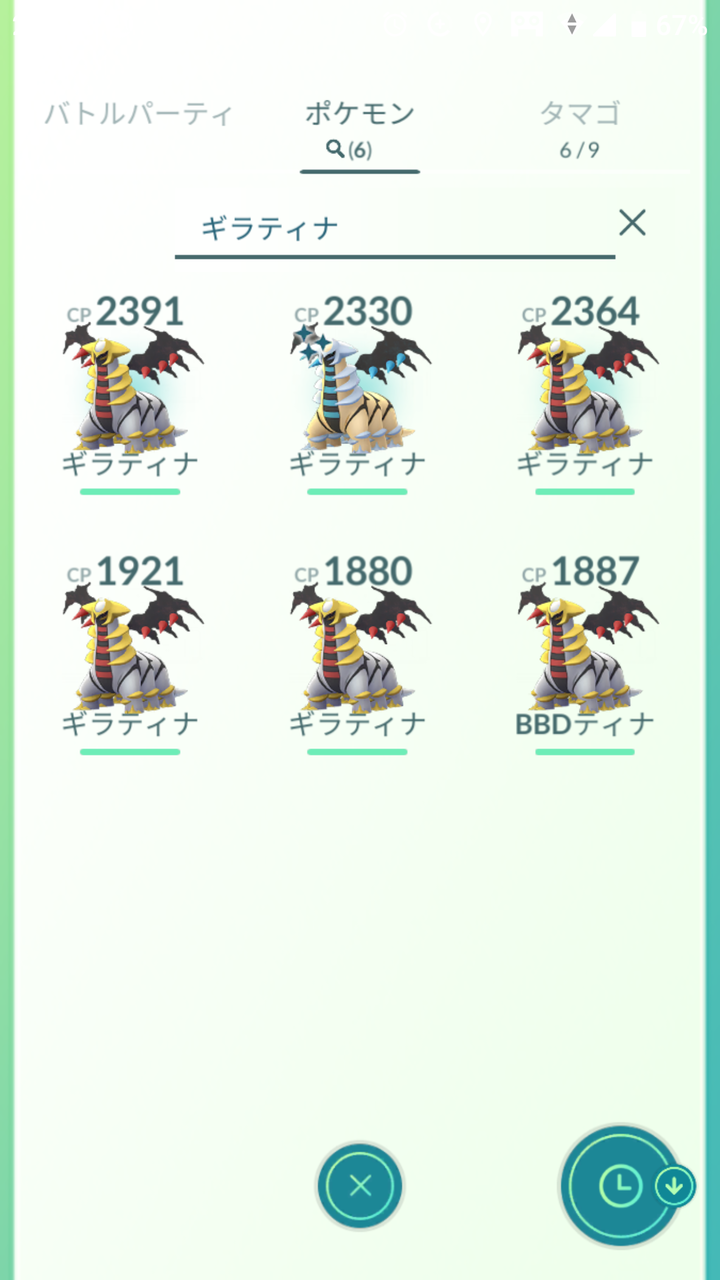Tap the volume arrows icon in status bar
The height and width of the screenshot is (1280, 720).
point(573,22)
